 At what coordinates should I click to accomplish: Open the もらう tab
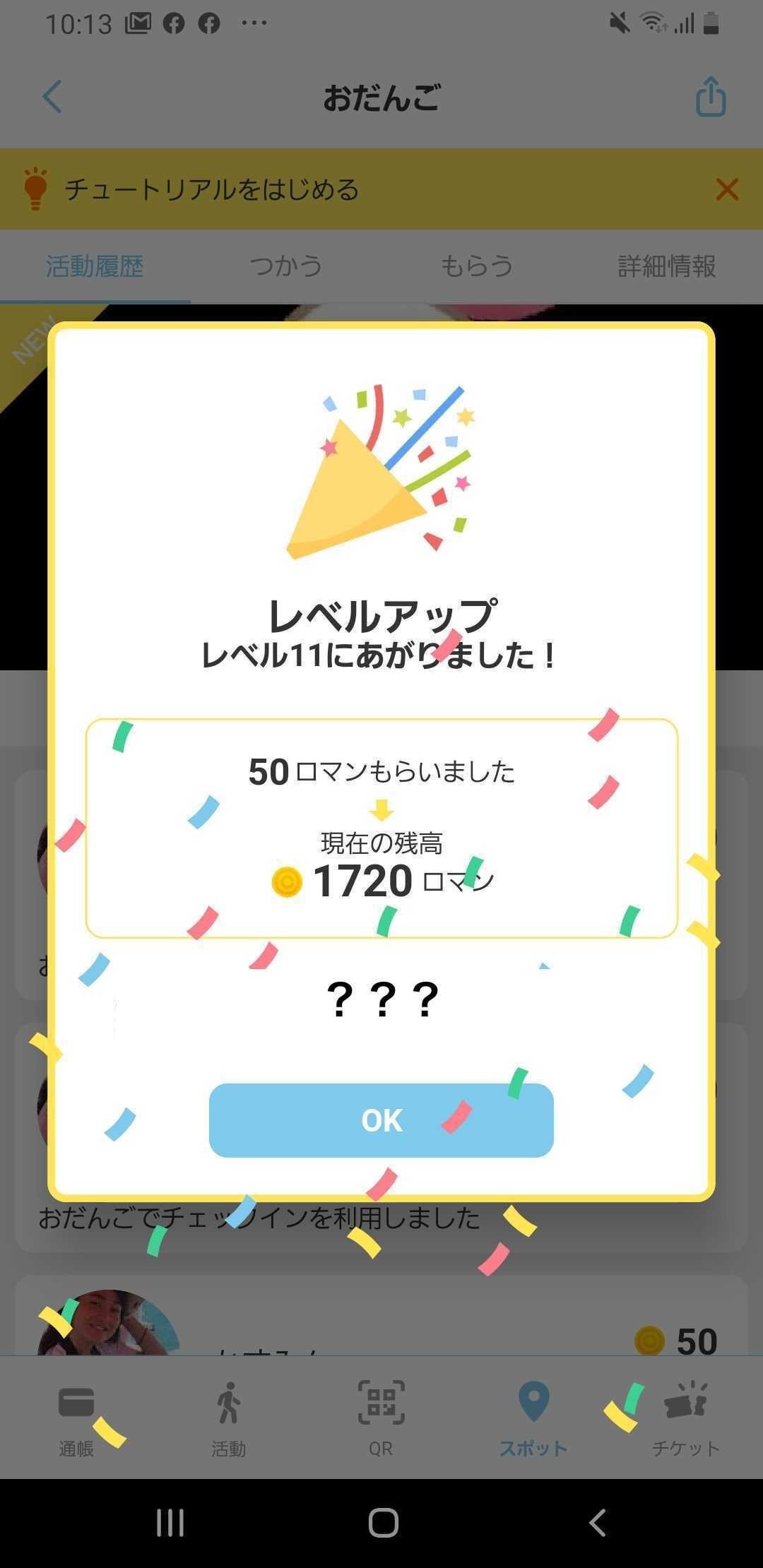tap(477, 266)
